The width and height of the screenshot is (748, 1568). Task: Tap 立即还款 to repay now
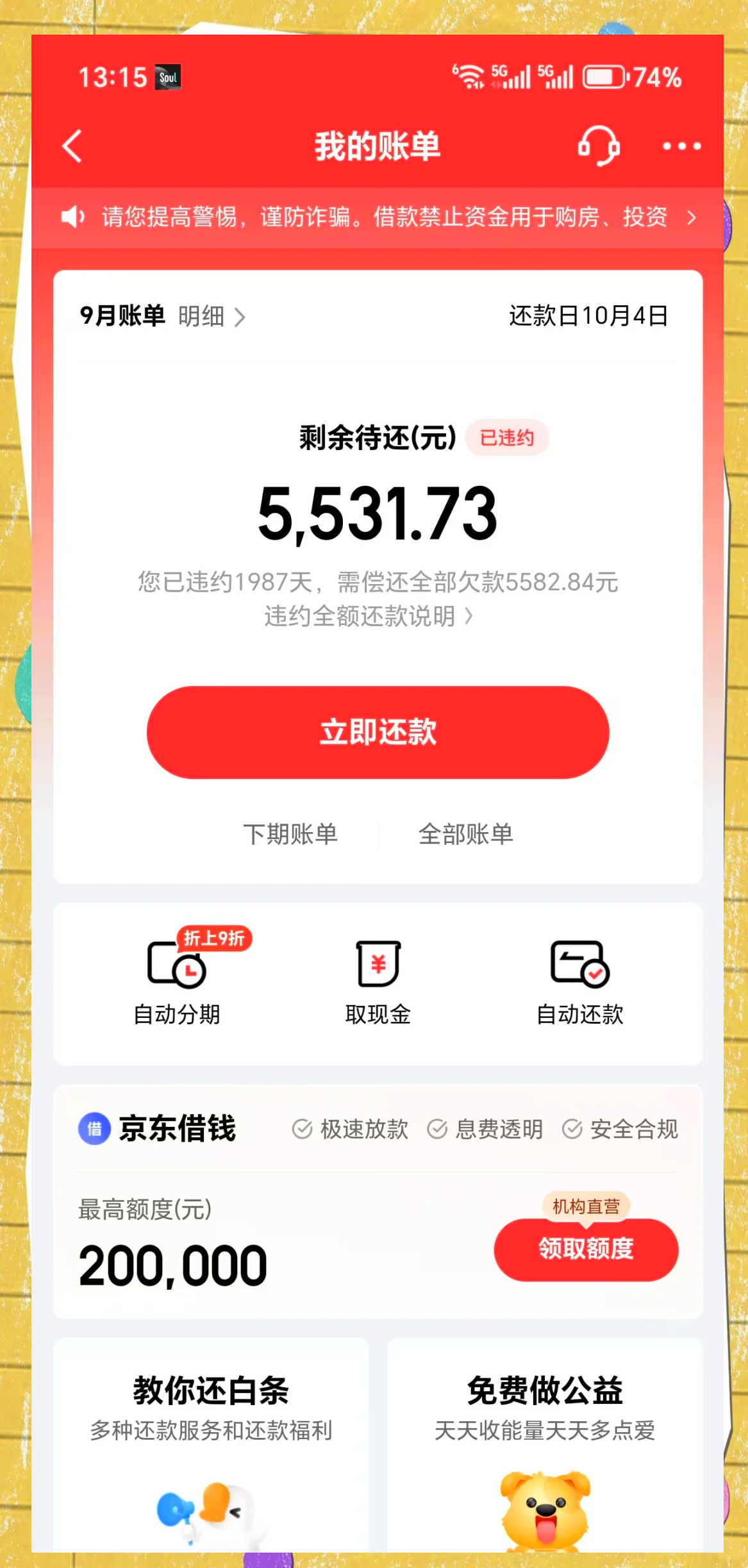click(x=378, y=732)
